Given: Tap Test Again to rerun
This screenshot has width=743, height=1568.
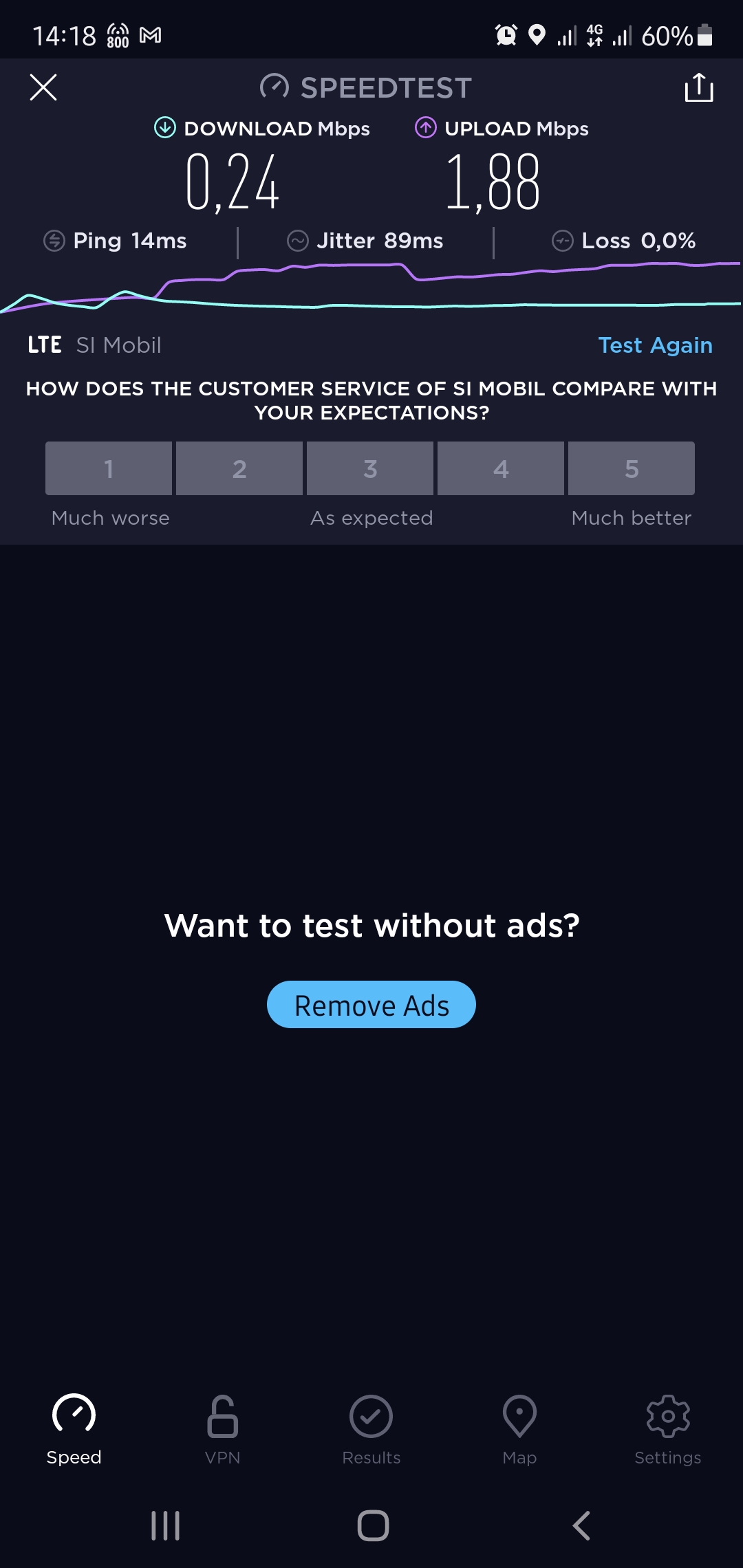Looking at the screenshot, I should pos(655,345).
